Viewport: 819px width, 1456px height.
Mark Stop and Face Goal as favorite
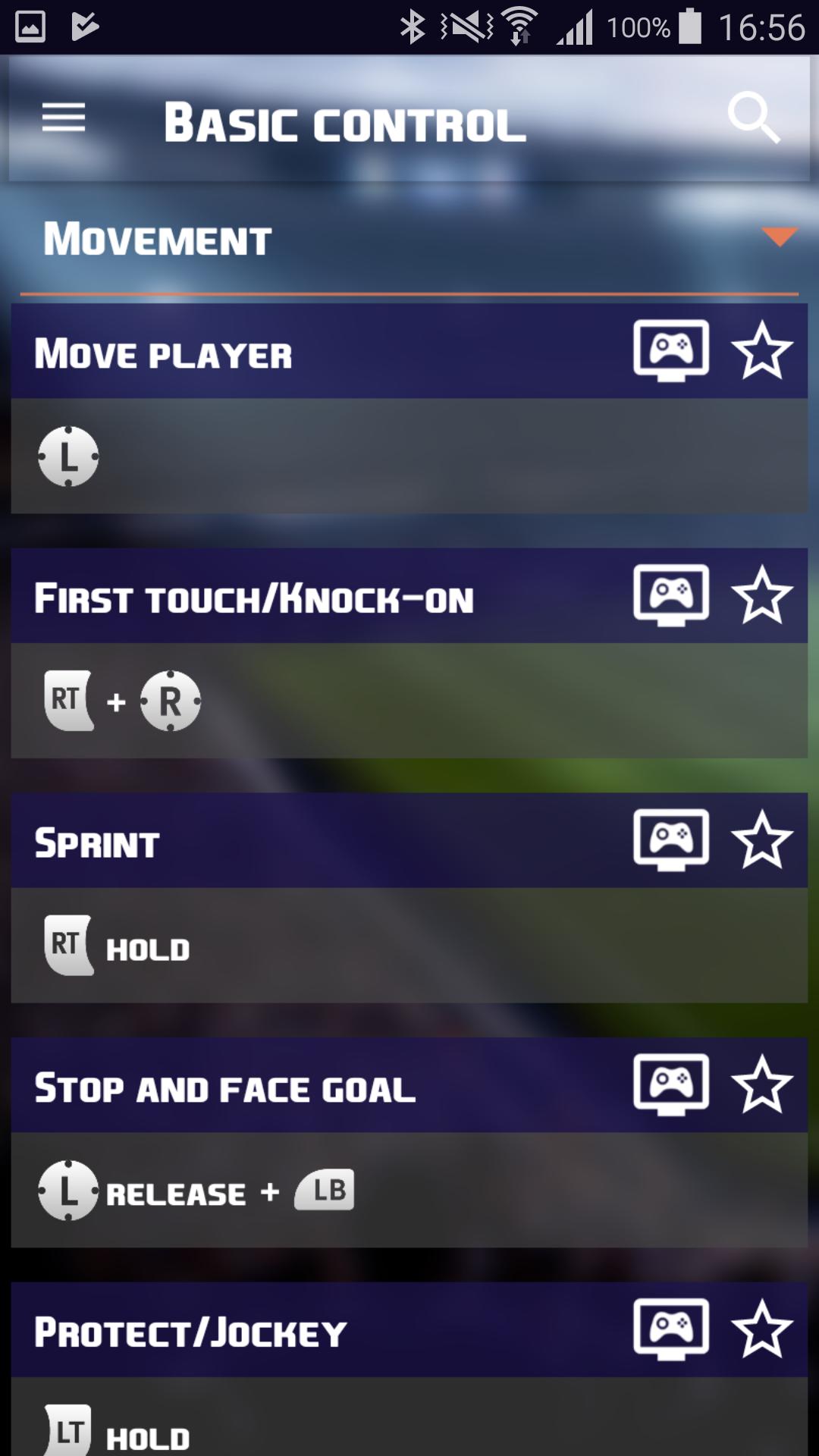tap(762, 1085)
